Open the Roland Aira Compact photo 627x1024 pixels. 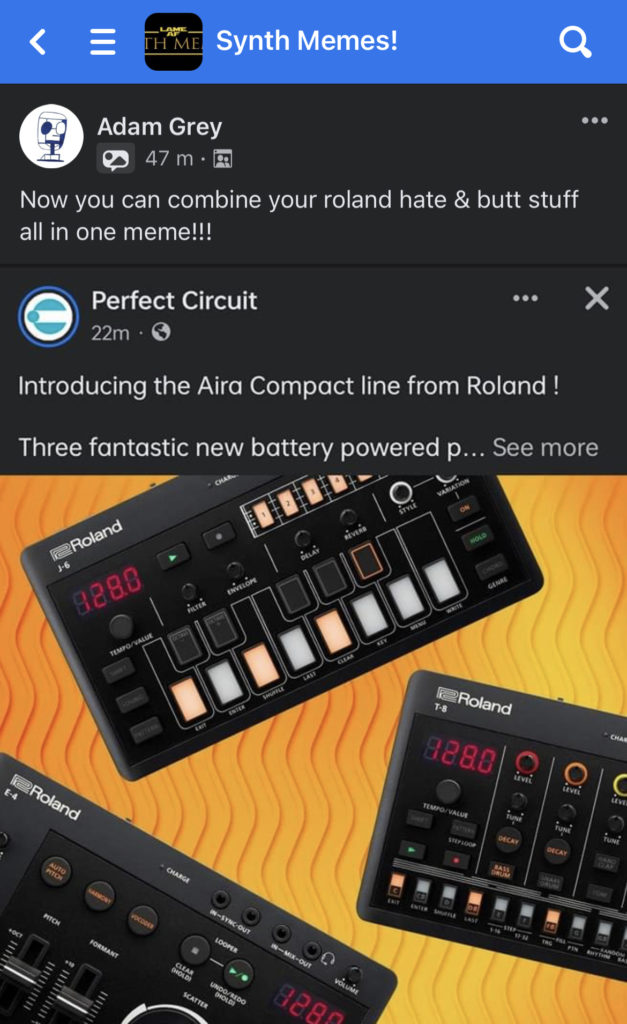pos(314,750)
